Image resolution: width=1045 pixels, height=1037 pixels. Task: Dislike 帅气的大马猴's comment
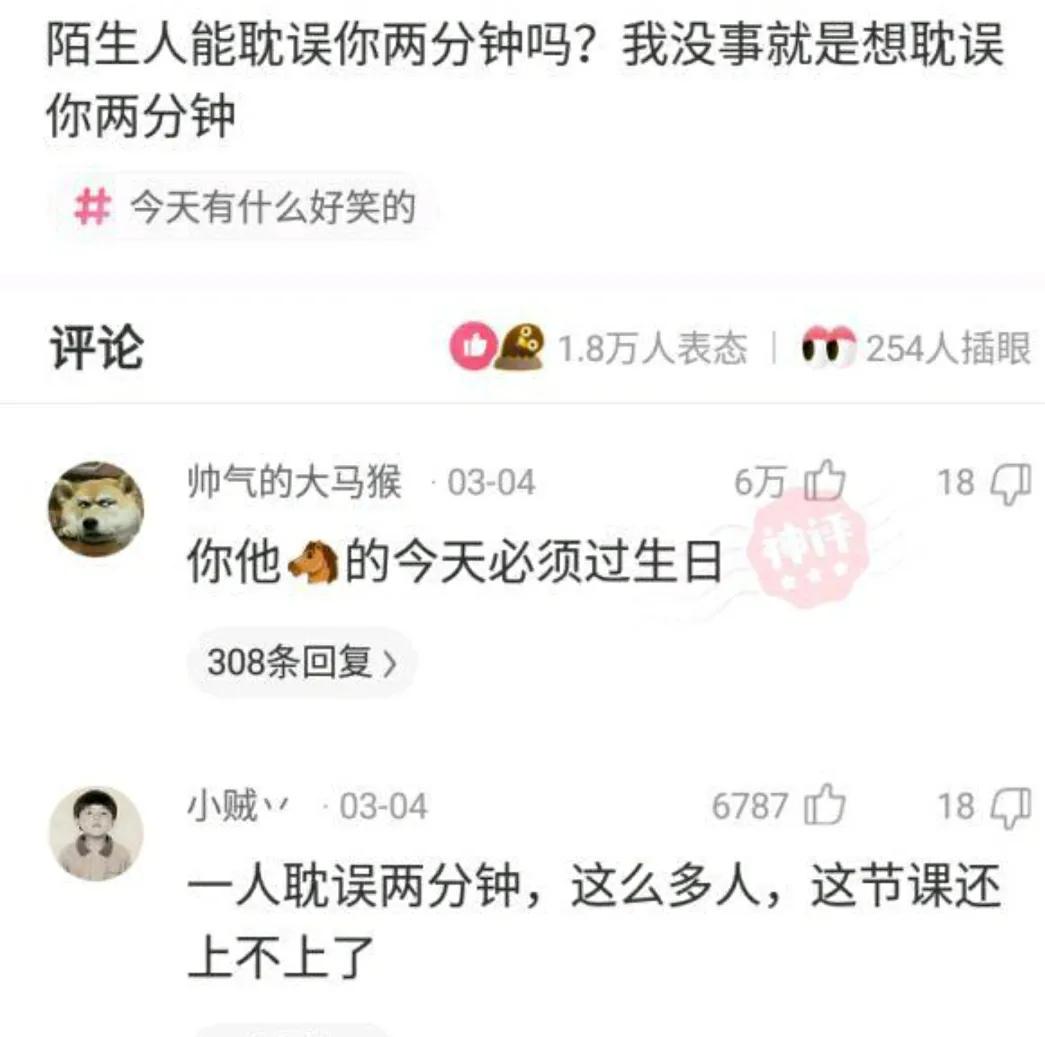tap(1010, 483)
